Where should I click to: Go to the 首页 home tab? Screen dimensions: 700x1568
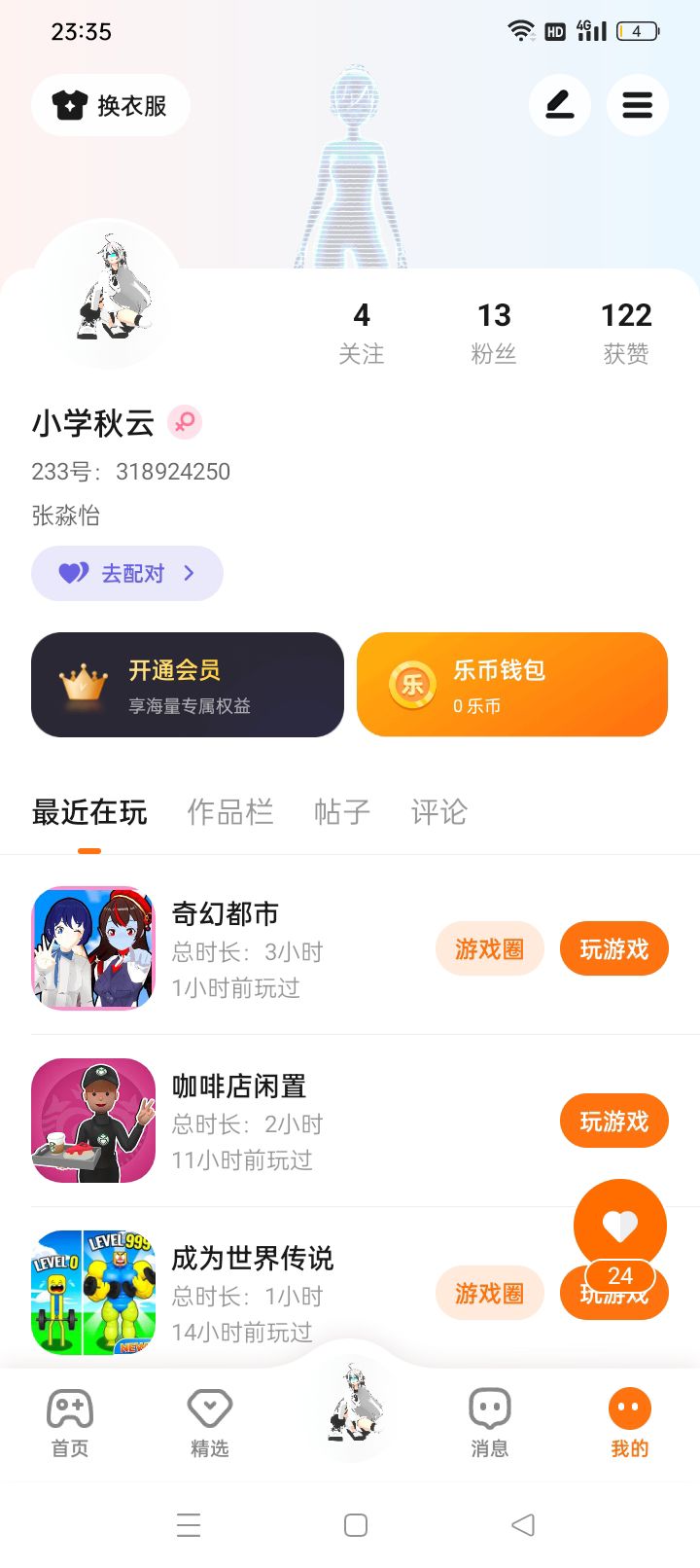click(x=70, y=1422)
